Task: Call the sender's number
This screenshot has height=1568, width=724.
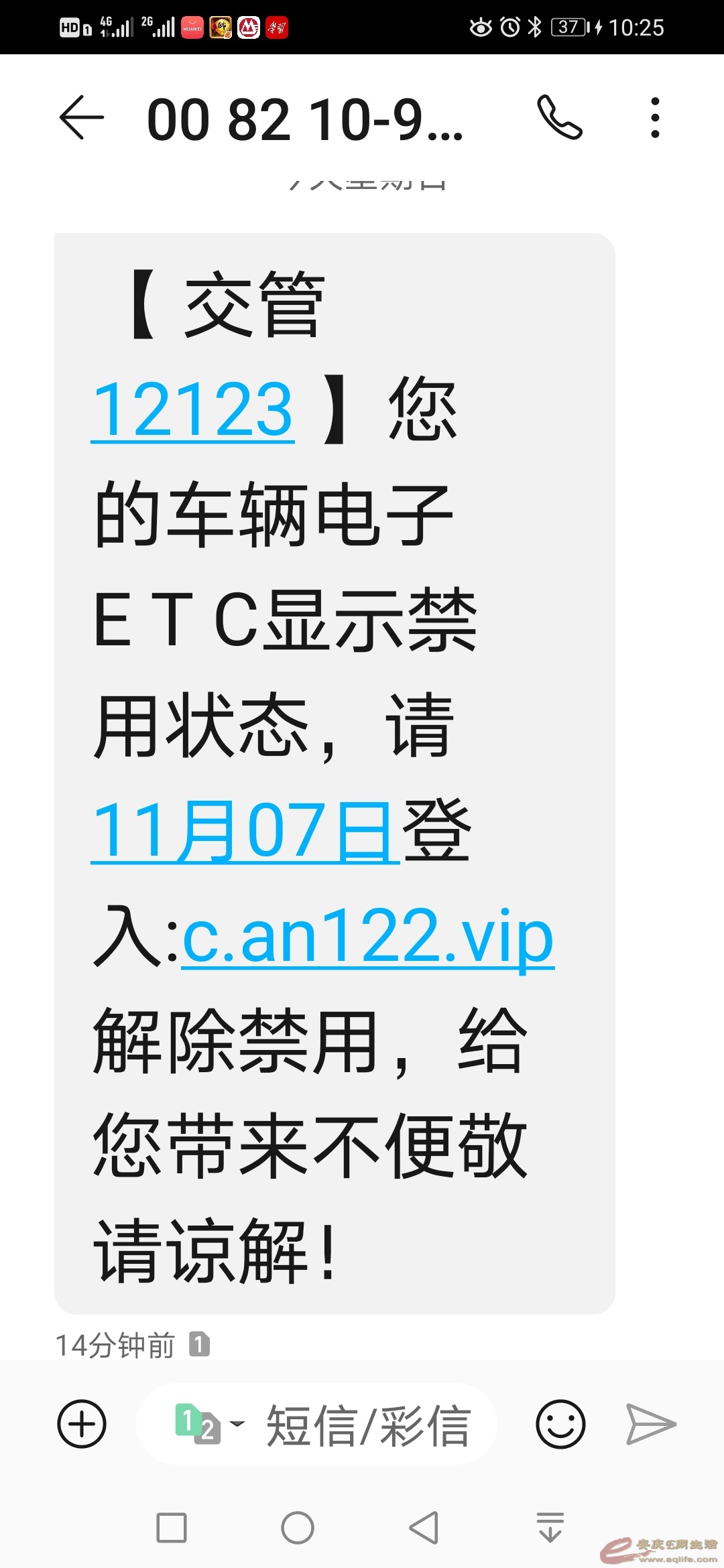Action: (560, 118)
